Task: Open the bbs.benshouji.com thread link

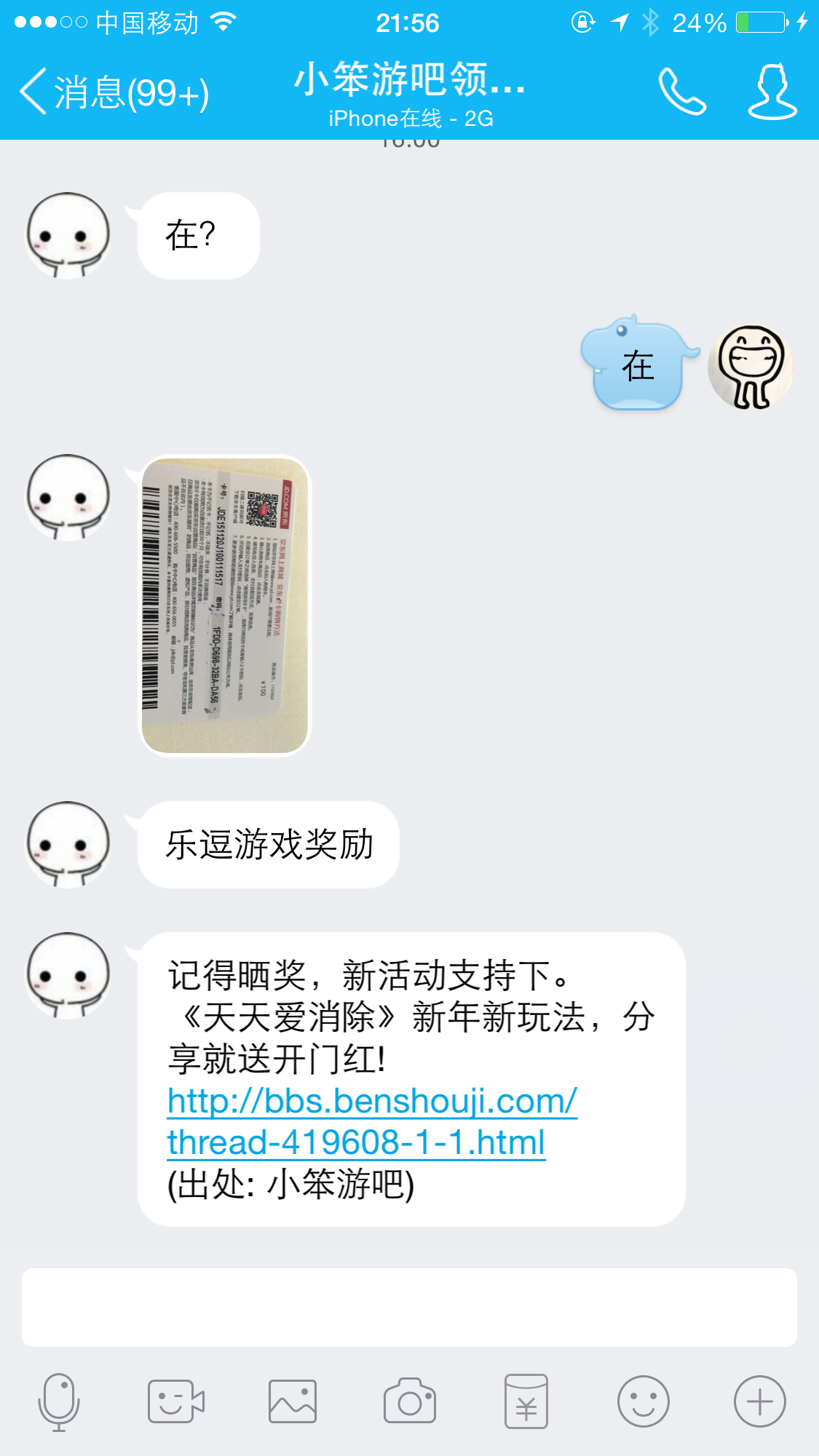Action: tap(372, 1121)
